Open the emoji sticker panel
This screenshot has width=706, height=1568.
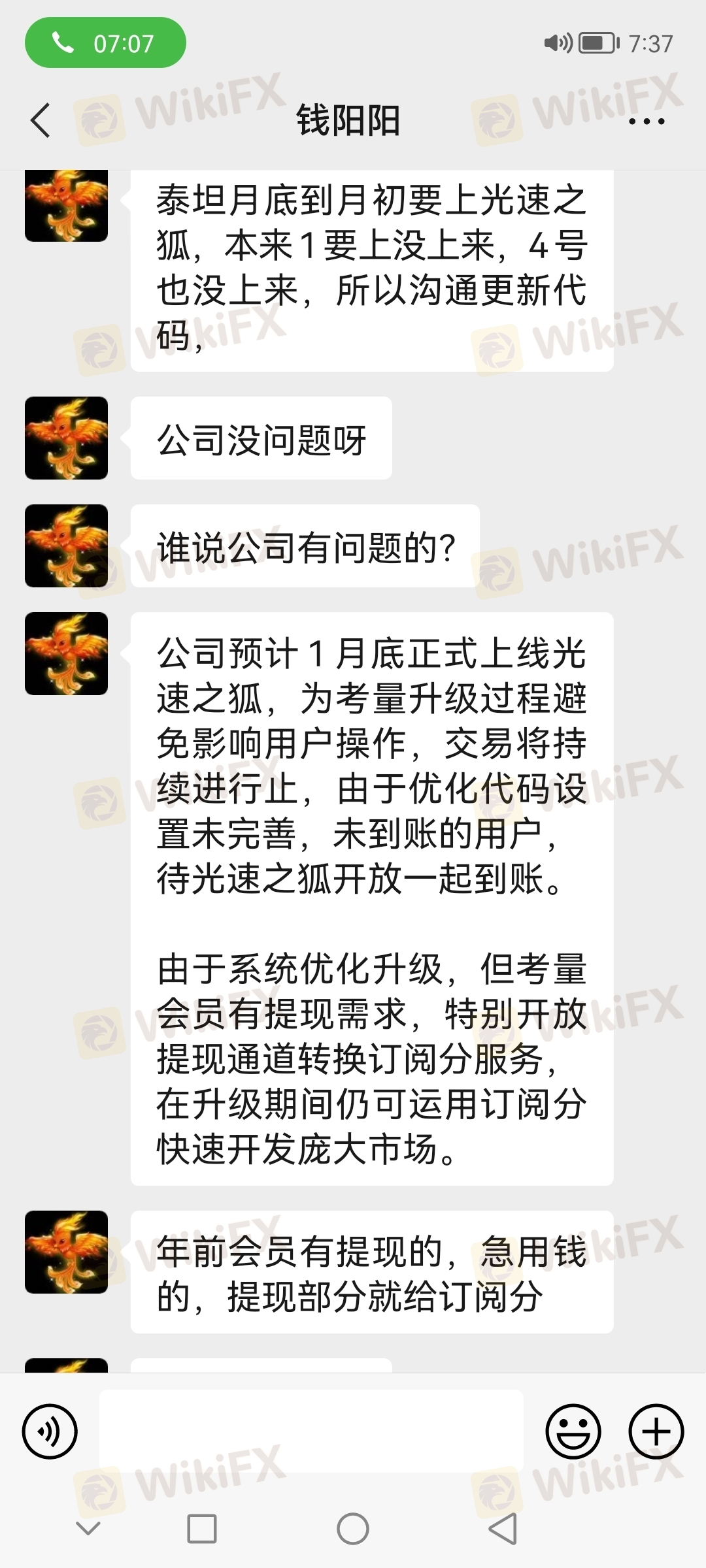[x=573, y=1431]
